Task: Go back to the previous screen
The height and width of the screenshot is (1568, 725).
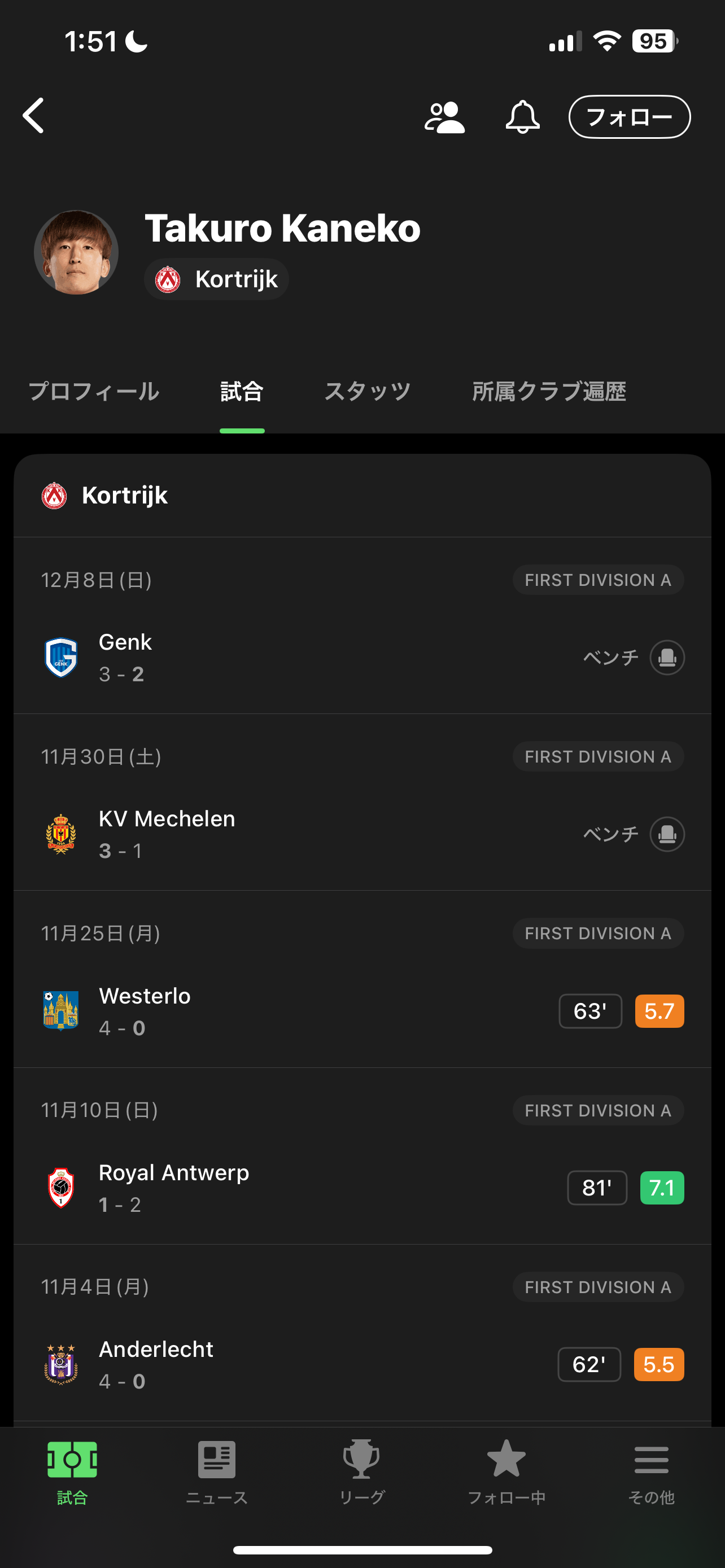Action: pos(34,115)
